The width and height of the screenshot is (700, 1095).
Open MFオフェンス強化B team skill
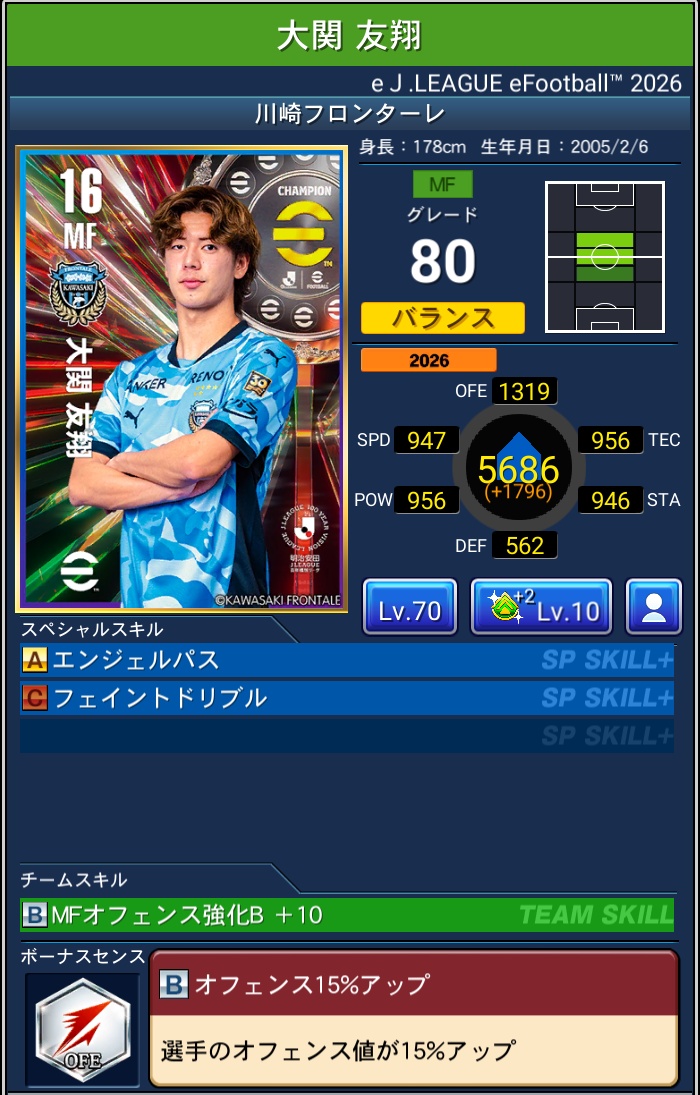click(346, 914)
